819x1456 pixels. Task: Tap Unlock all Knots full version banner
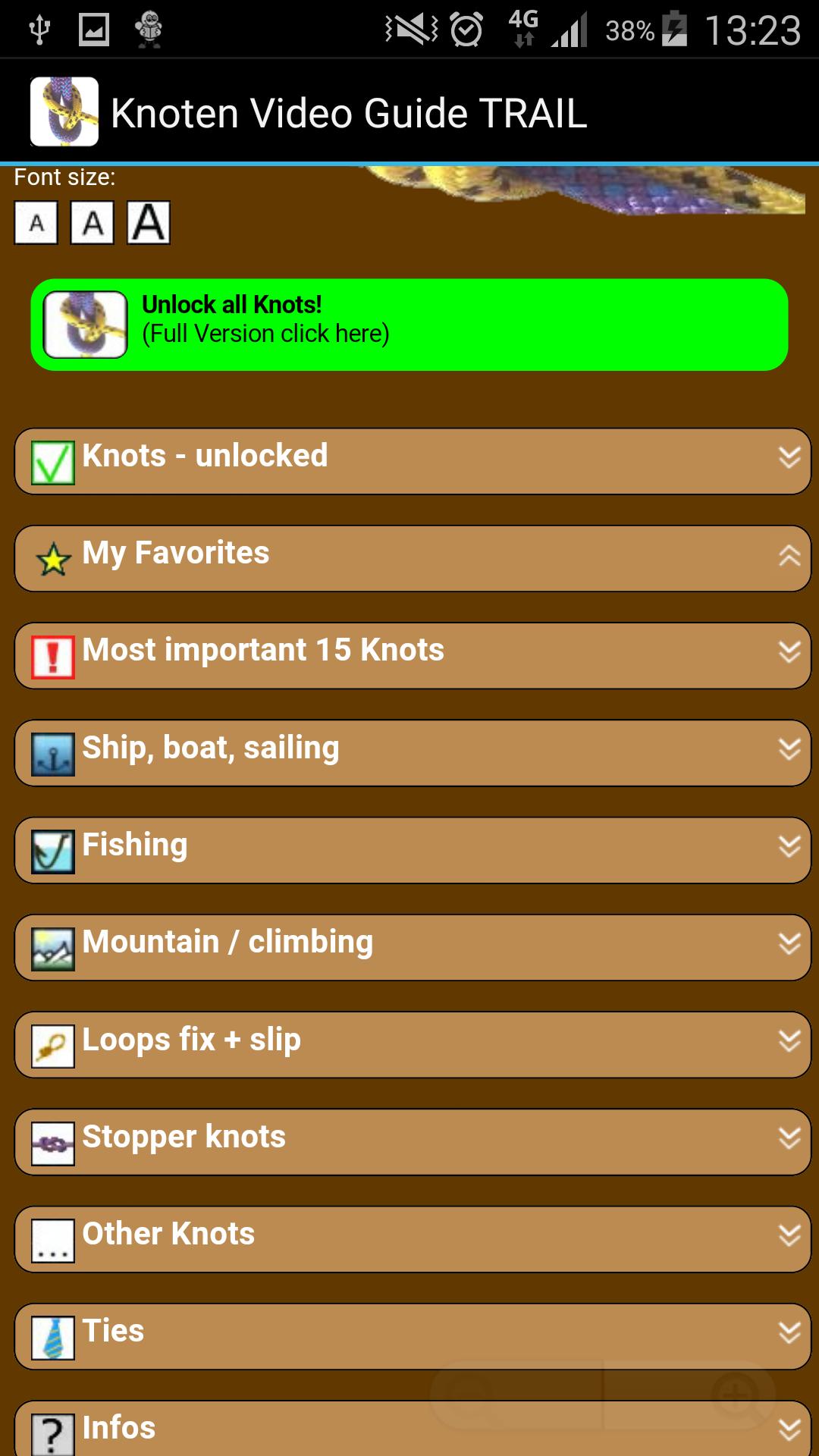(409, 325)
